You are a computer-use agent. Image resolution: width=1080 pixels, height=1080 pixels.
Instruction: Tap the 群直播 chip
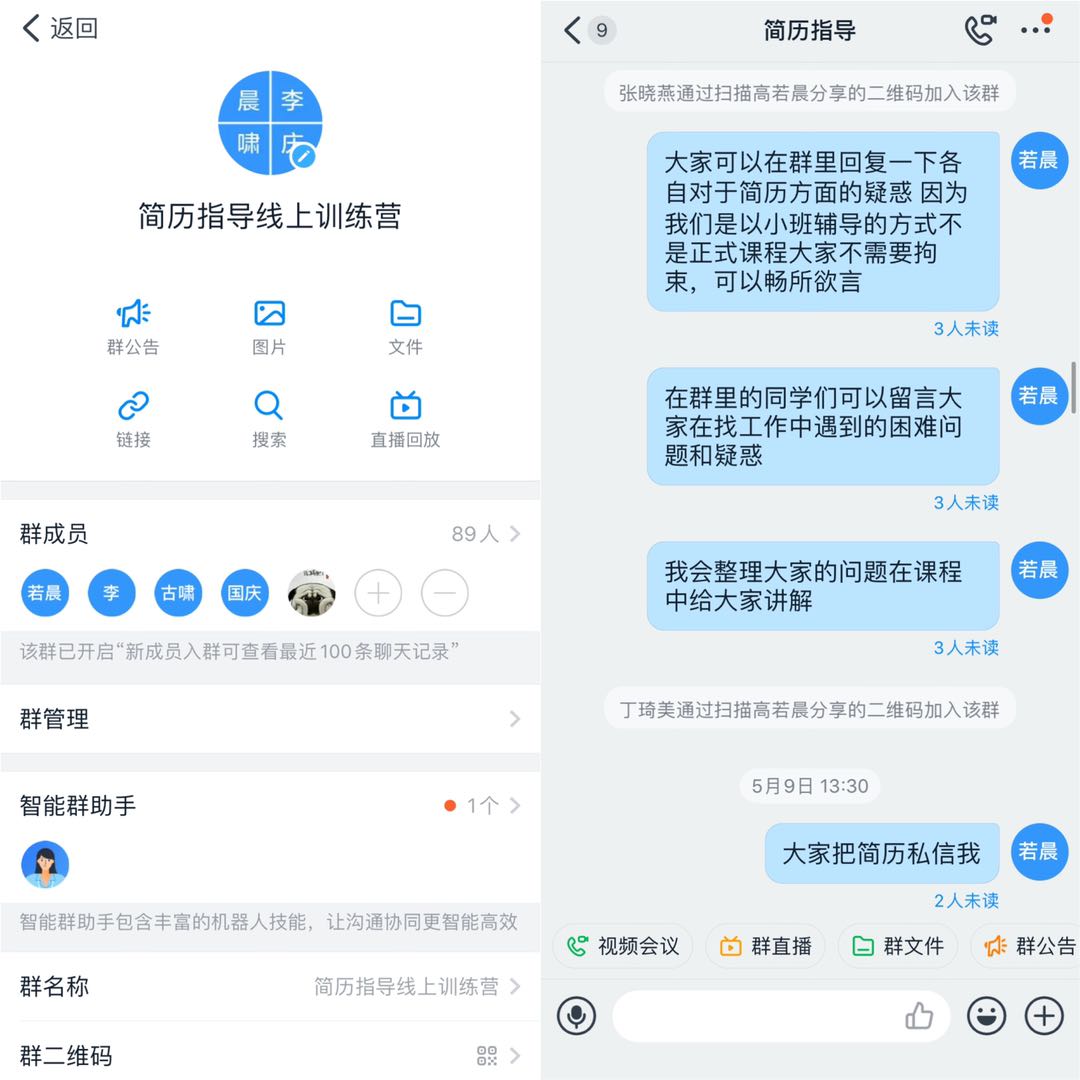click(x=766, y=946)
